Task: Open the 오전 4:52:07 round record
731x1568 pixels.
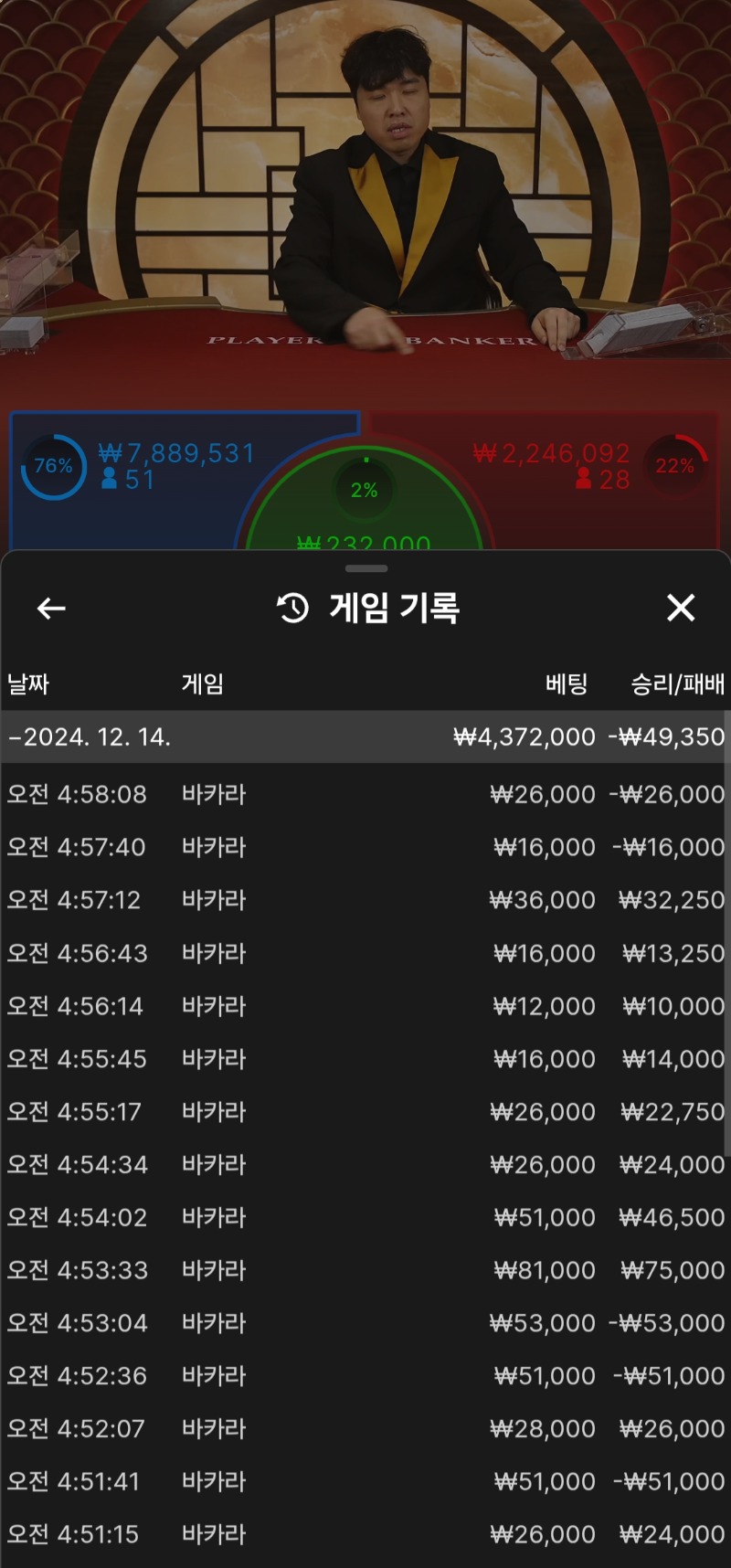Action: pyautogui.click(x=365, y=1429)
